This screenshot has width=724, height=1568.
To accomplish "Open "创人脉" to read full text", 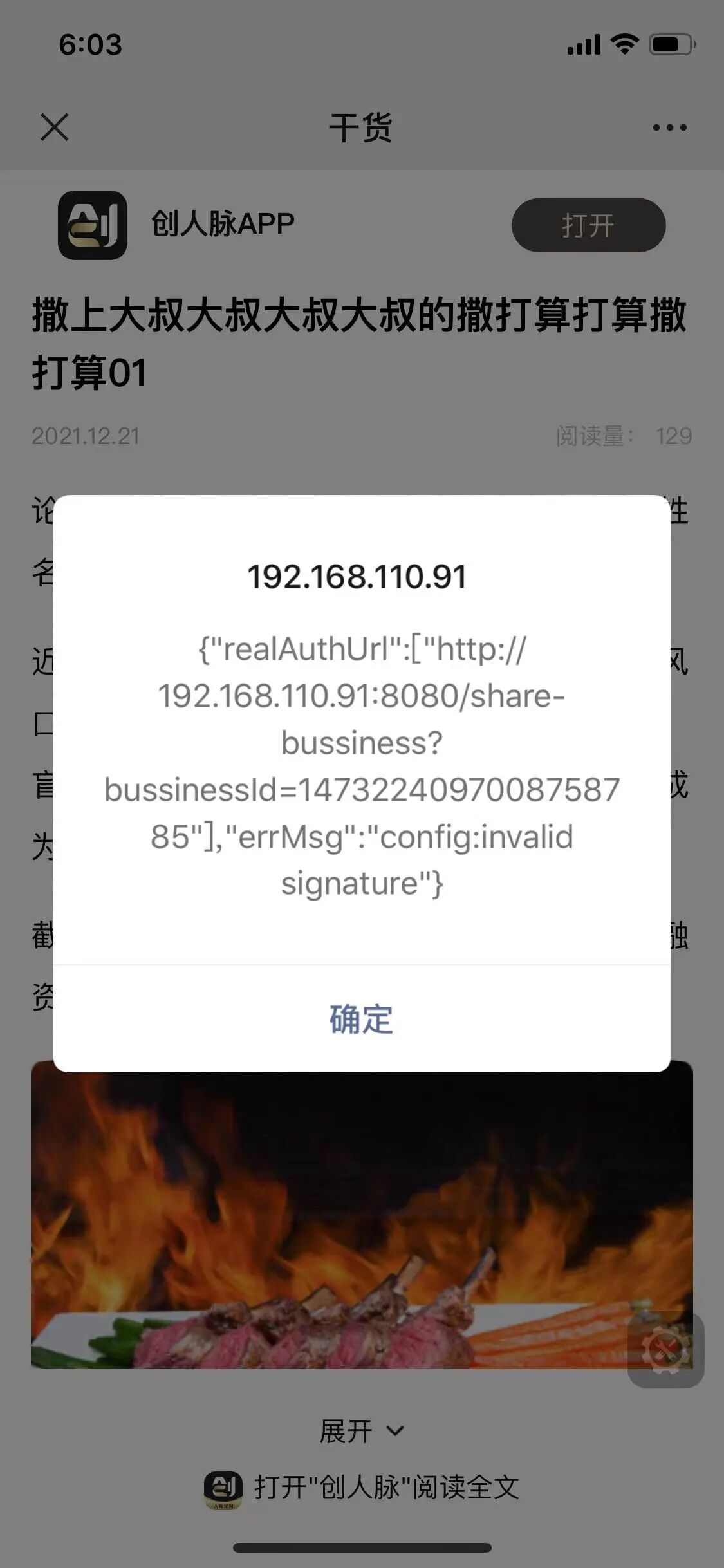I will click(x=362, y=1488).
